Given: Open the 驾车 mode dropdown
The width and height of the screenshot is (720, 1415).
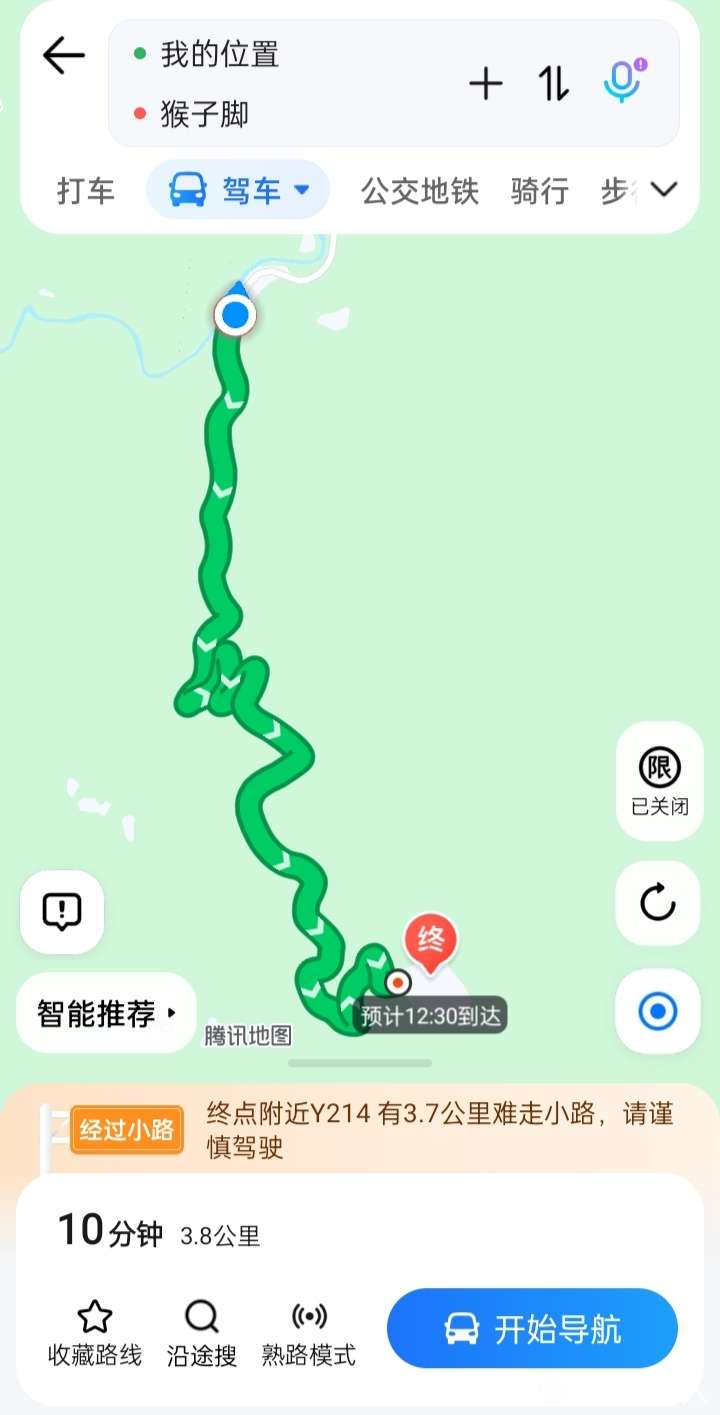Looking at the screenshot, I should 238,189.
